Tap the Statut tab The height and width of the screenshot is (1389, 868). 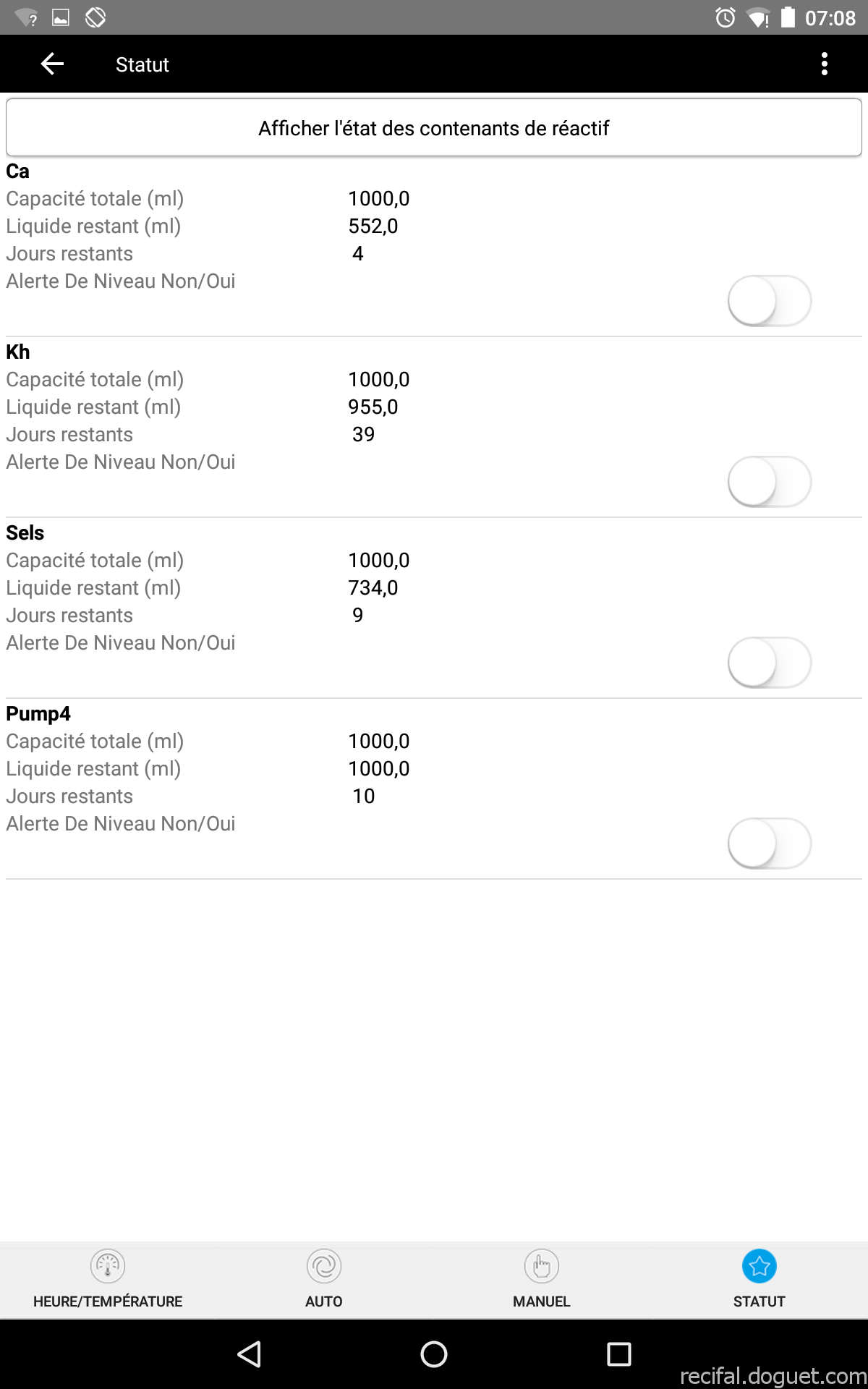click(759, 1280)
